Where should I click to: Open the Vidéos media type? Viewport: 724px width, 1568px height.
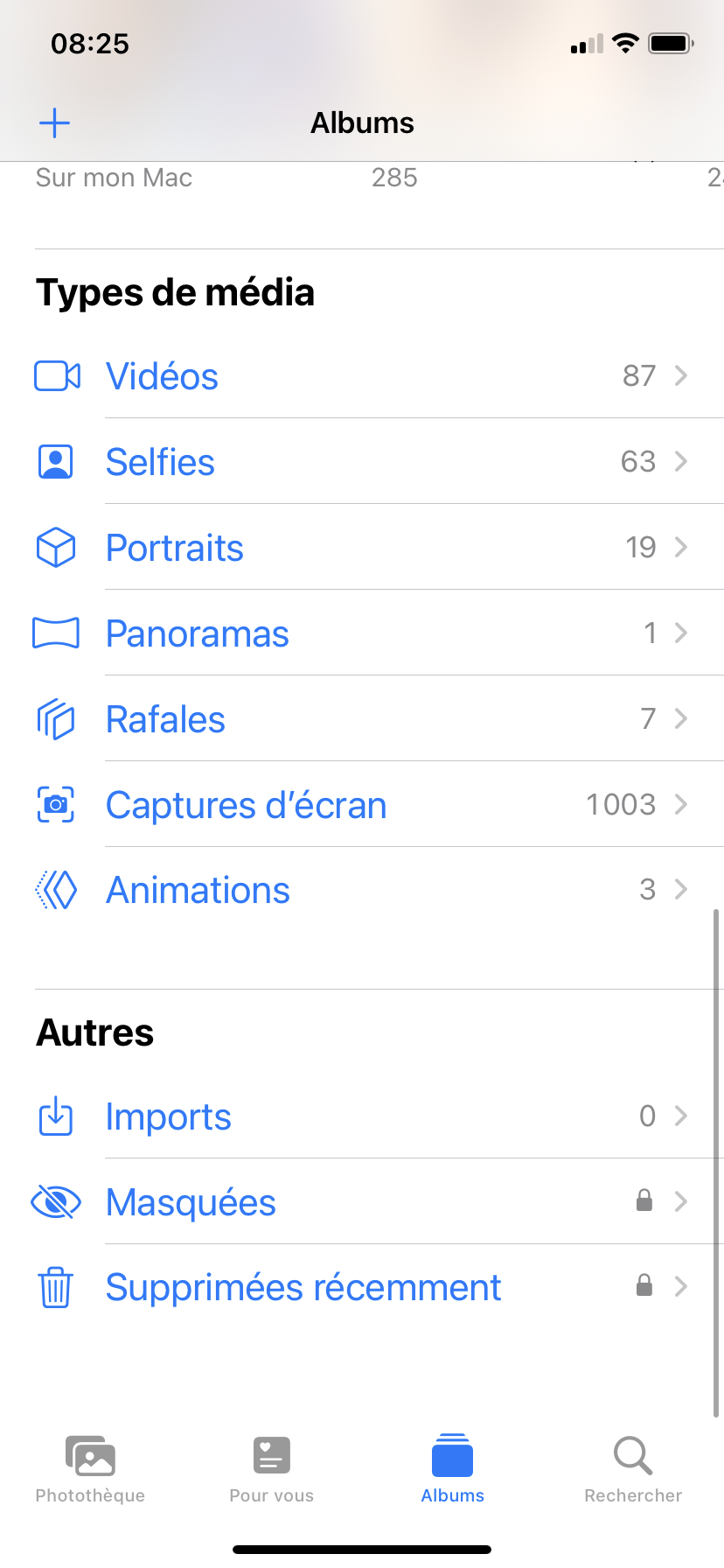(163, 376)
